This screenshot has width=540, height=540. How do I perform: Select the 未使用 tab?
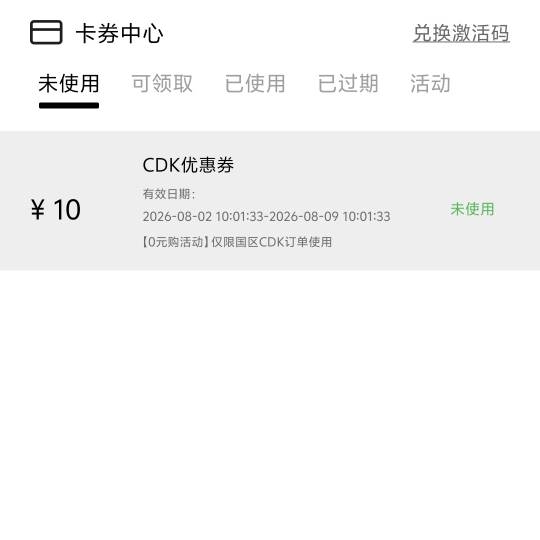69,84
